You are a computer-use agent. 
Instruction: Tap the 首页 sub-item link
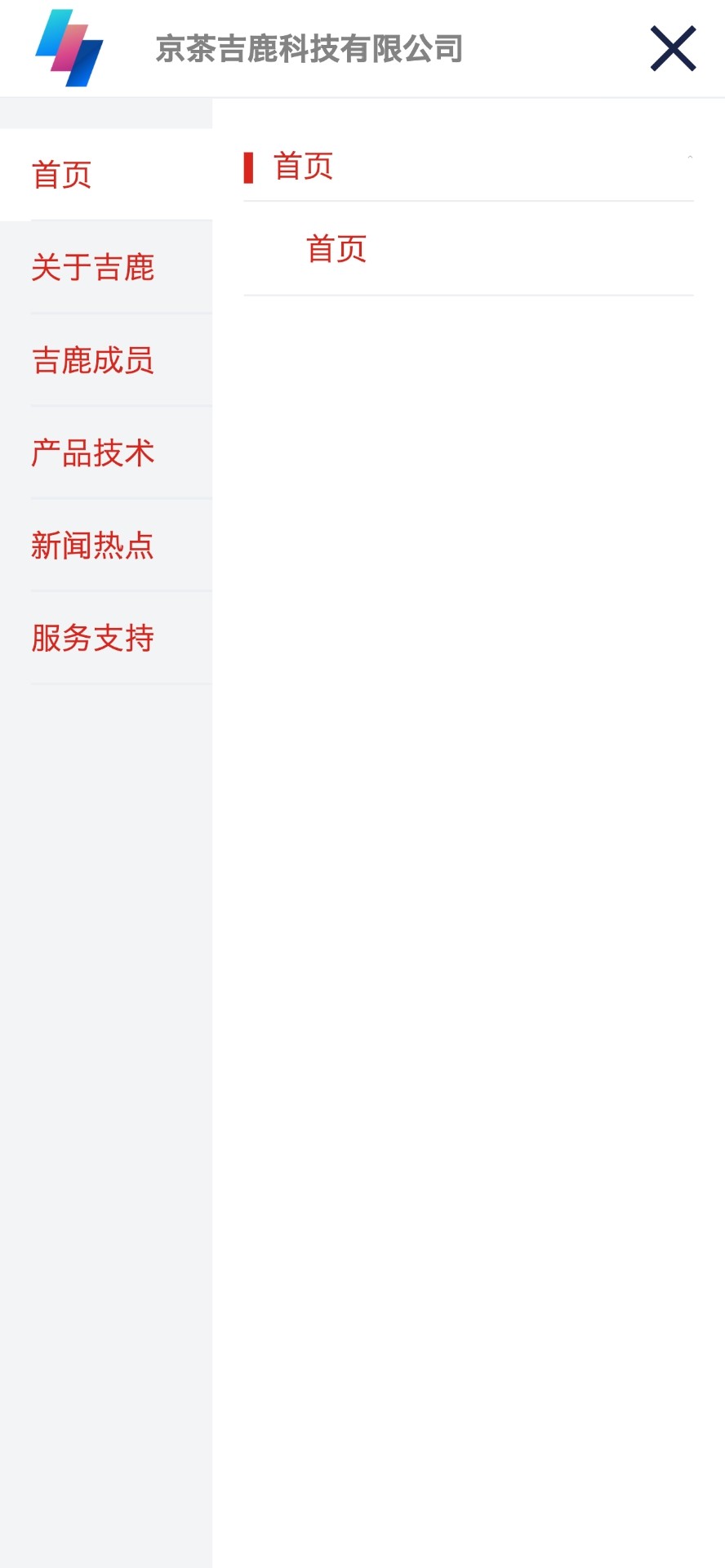[x=336, y=249]
